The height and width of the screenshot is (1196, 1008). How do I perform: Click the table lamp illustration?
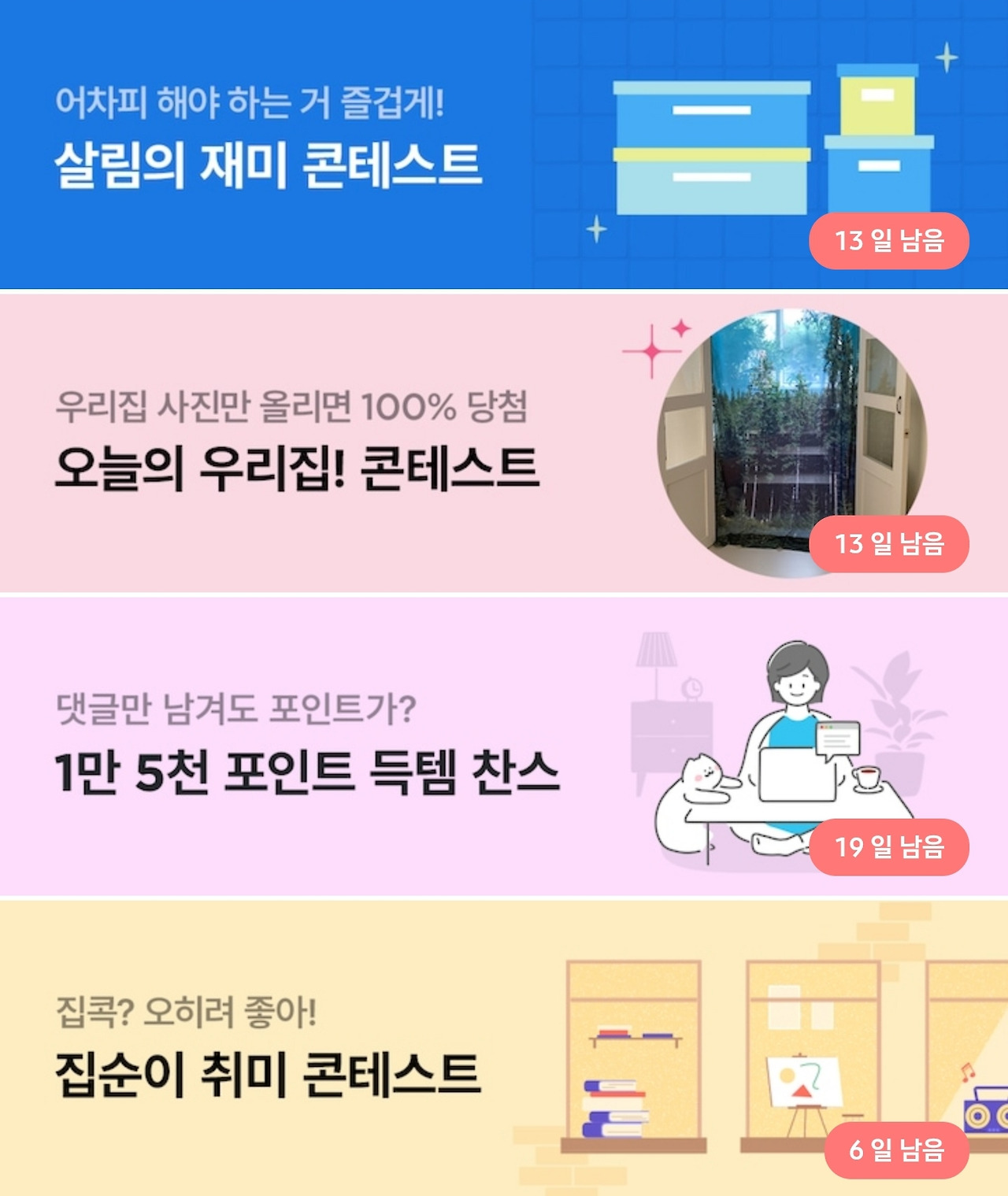tap(658, 654)
